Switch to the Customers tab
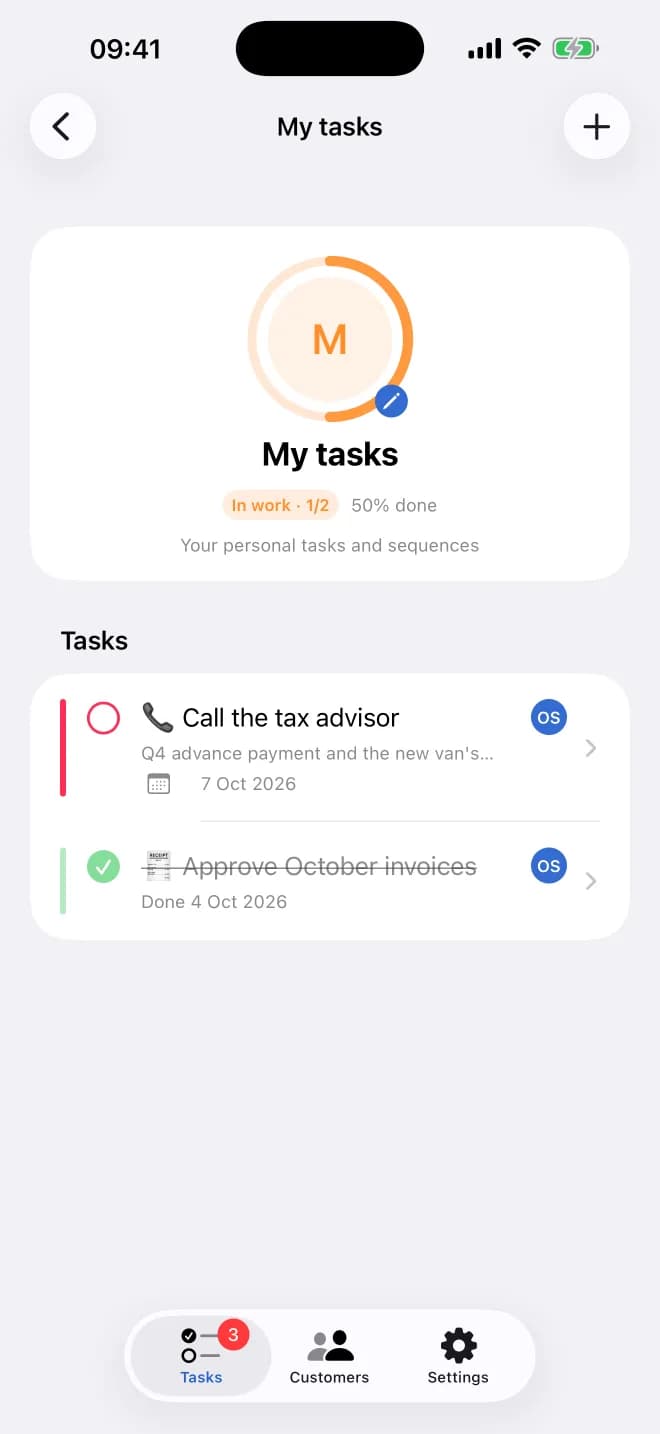This screenshot has width=660, height=1434. tap(329, 1356)
